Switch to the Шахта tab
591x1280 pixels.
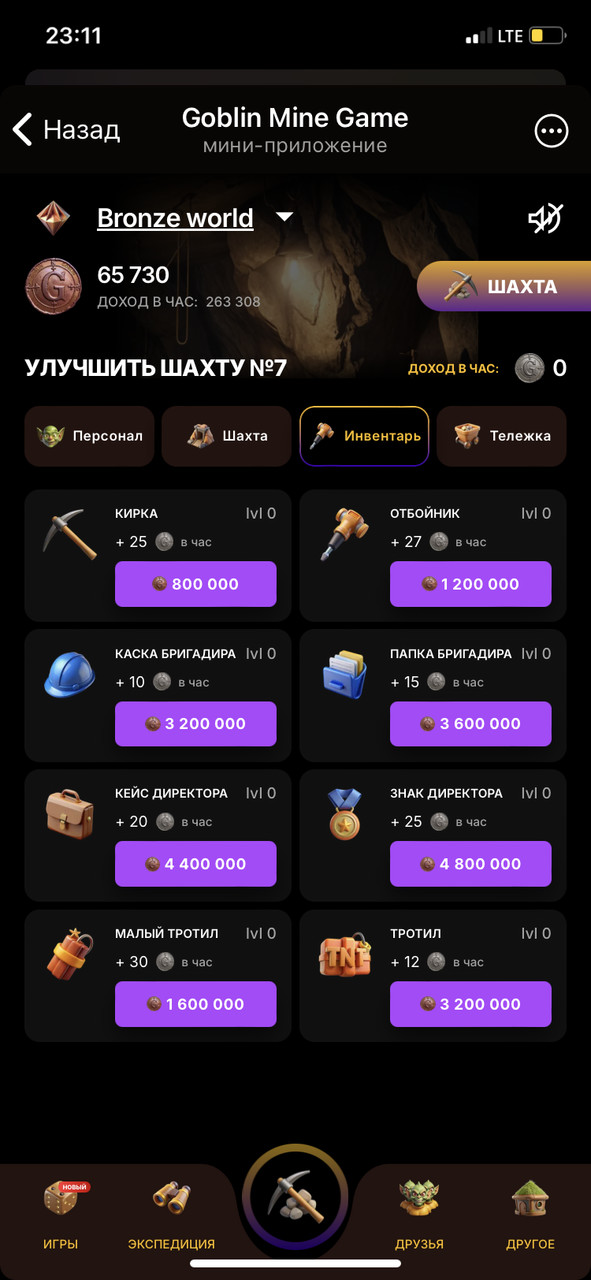tap(227, 436)
